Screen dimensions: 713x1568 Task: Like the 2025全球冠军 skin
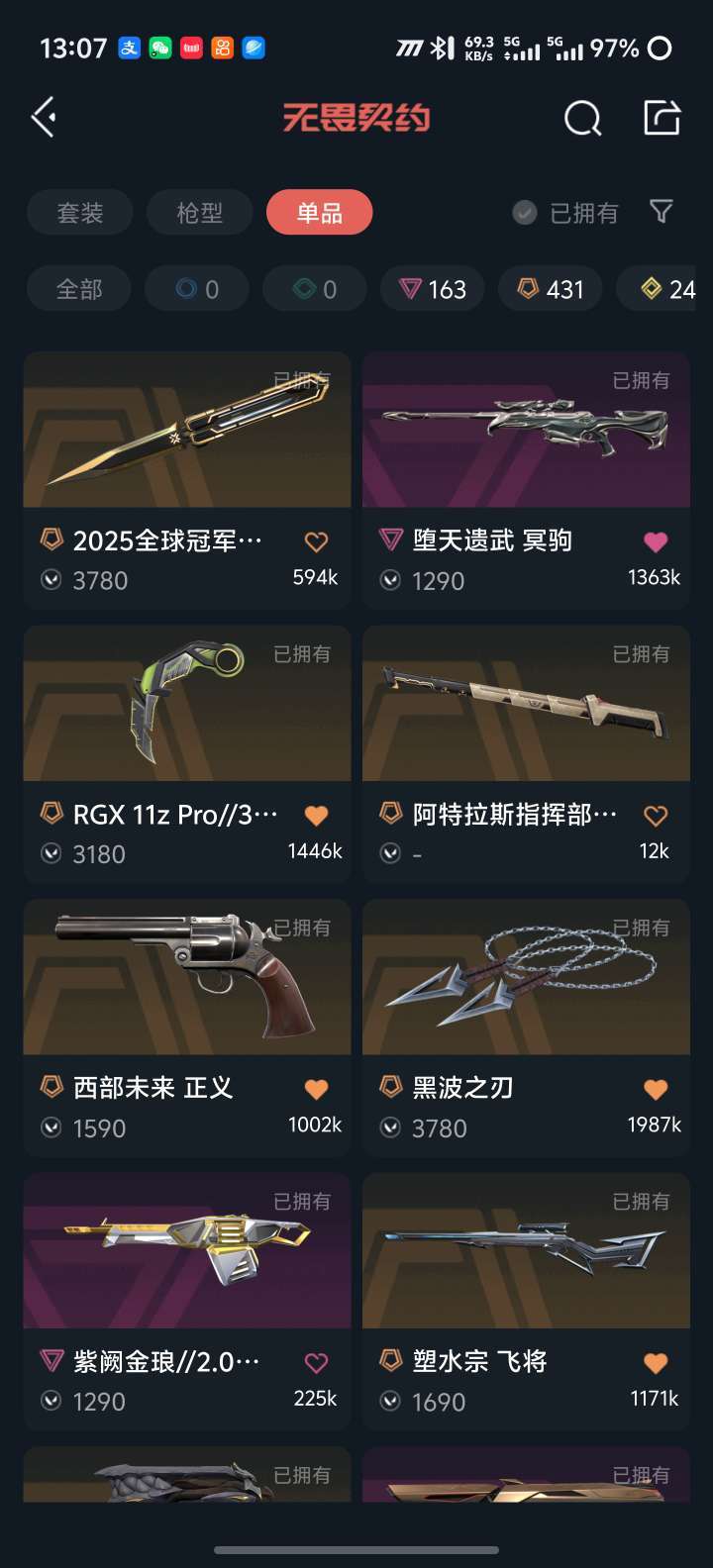click(316, 541)
